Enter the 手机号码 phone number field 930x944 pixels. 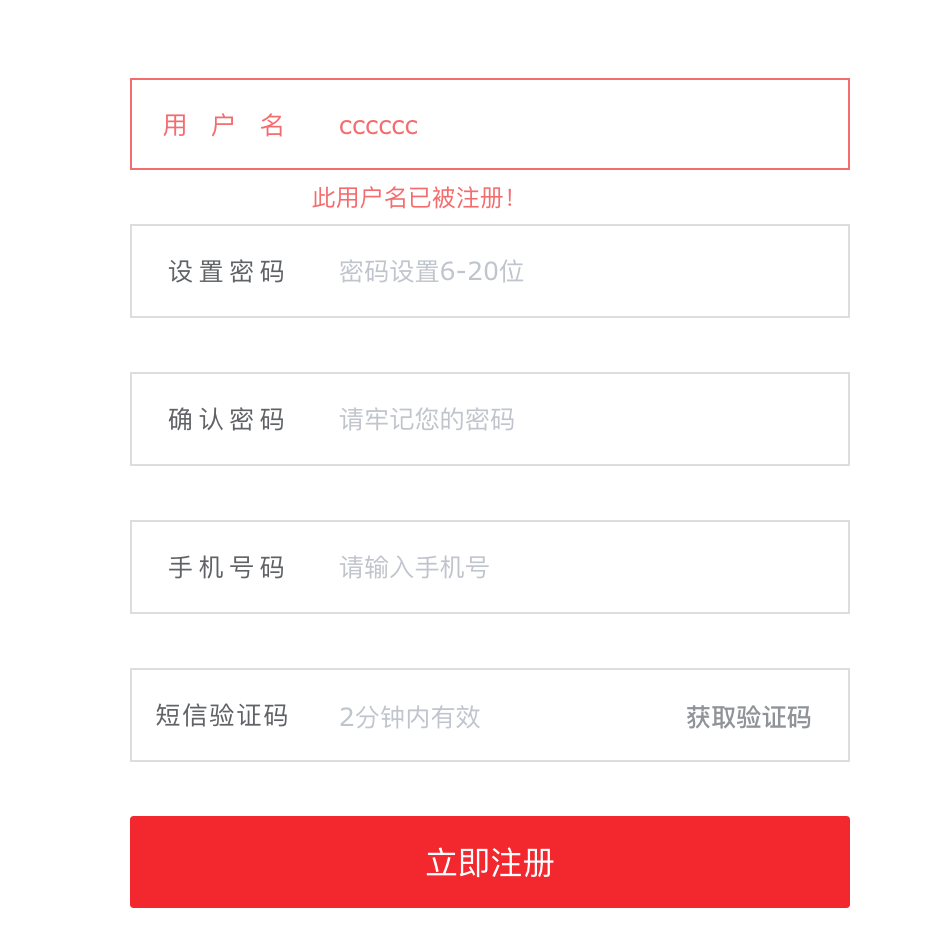[560, 567]
